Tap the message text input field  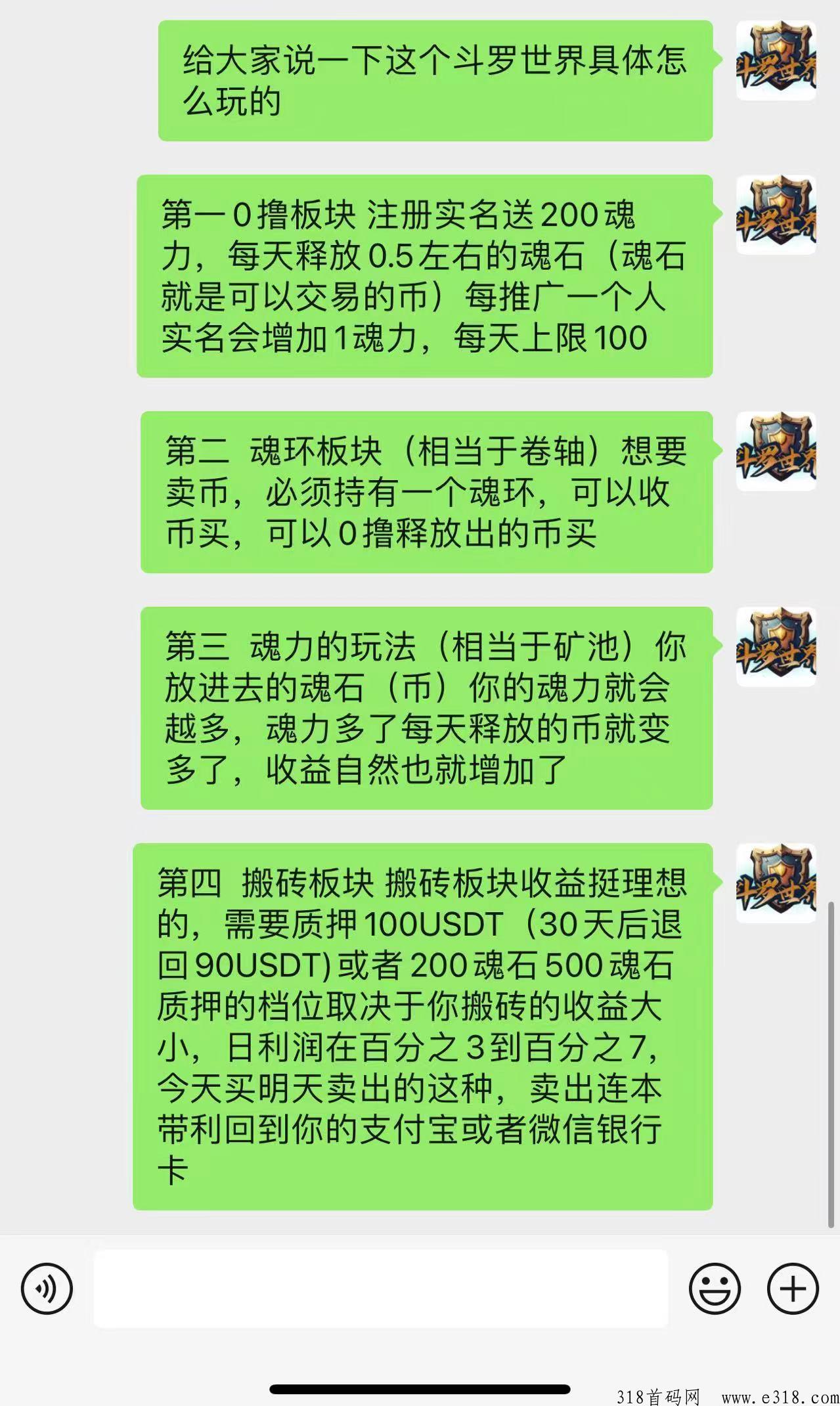click(381, 1288)
